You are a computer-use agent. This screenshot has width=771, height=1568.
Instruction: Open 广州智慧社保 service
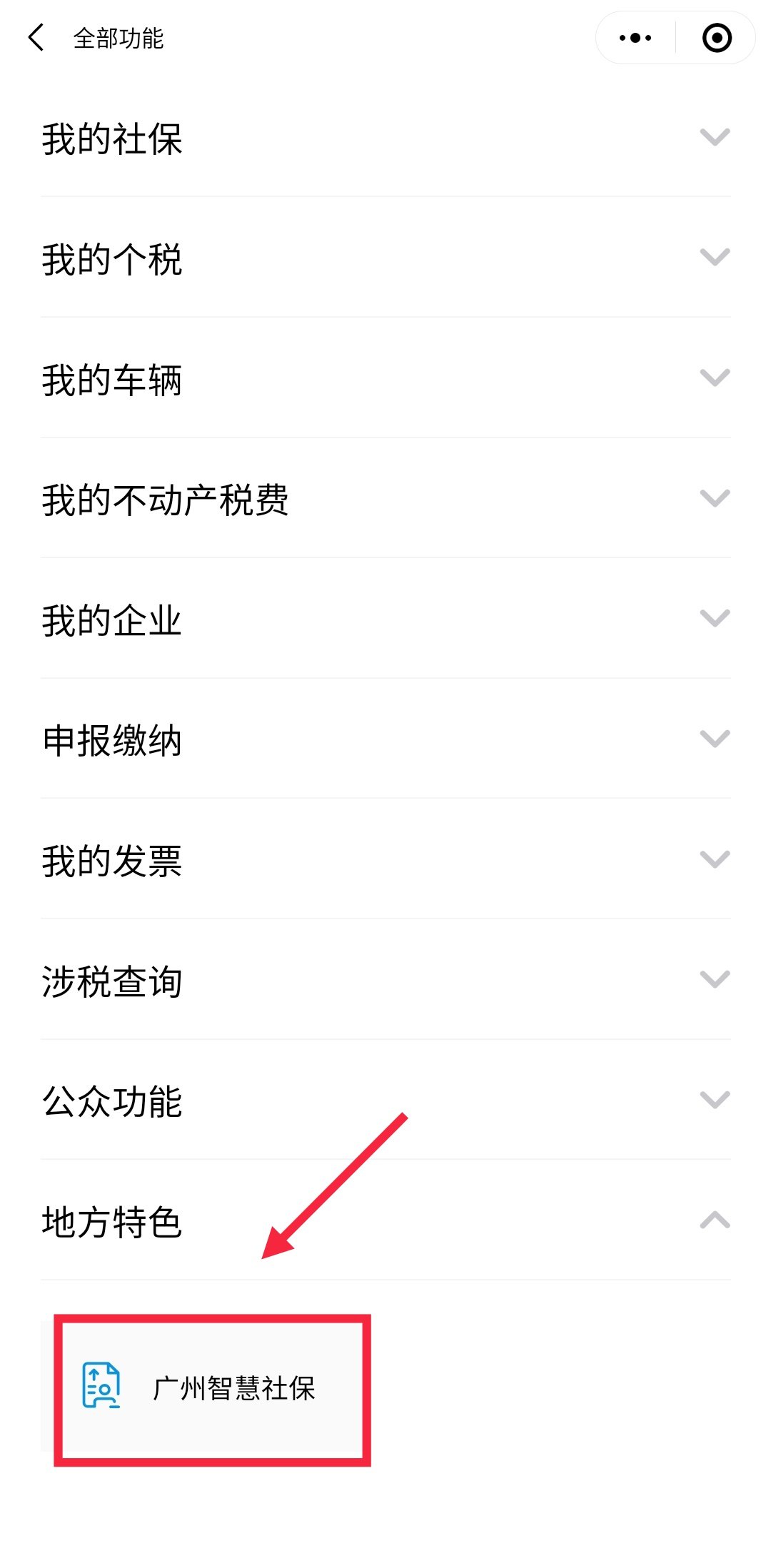213,1388
